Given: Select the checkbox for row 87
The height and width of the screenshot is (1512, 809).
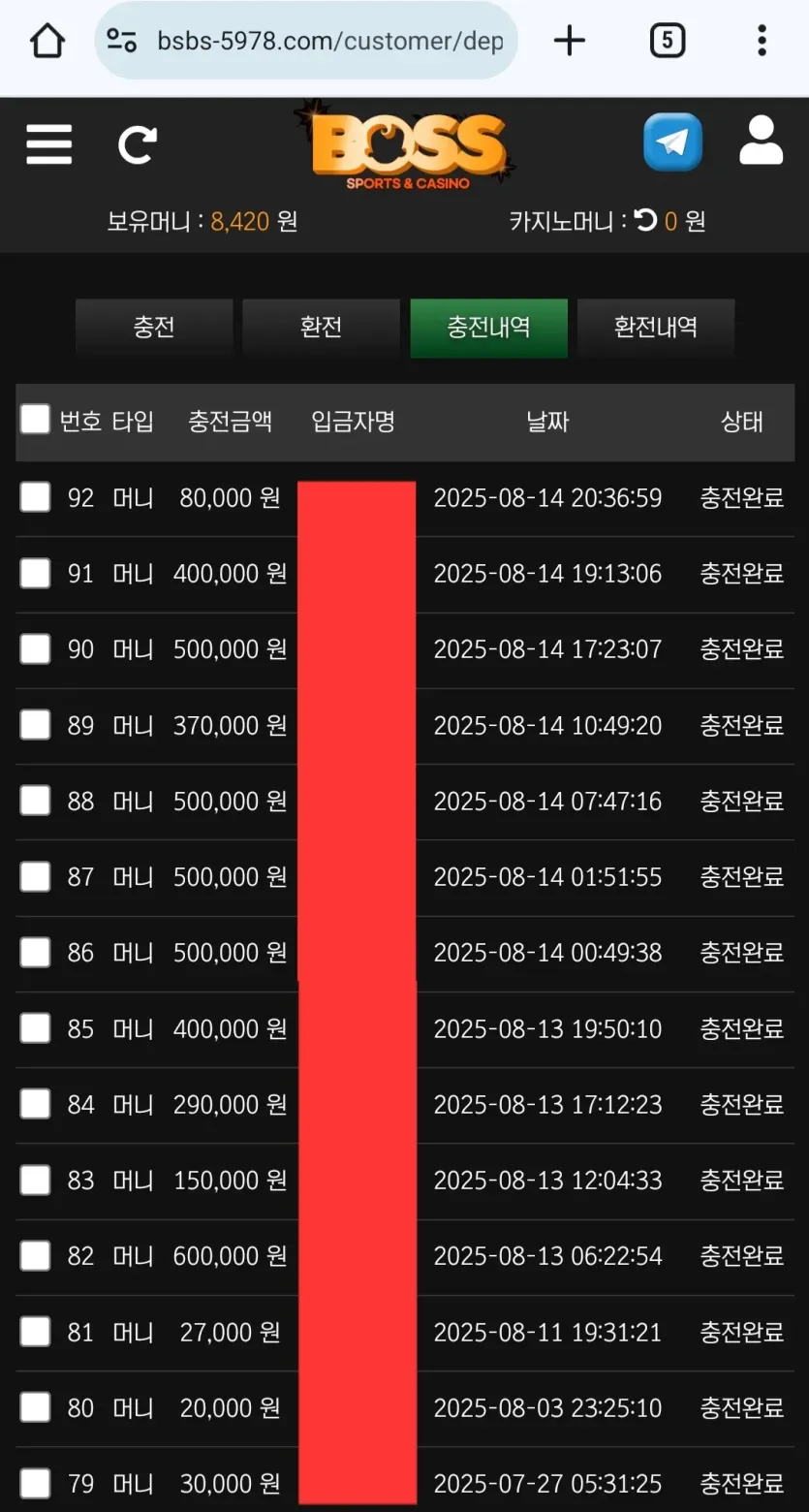Looking at the screenshot, I should [35, 877].
